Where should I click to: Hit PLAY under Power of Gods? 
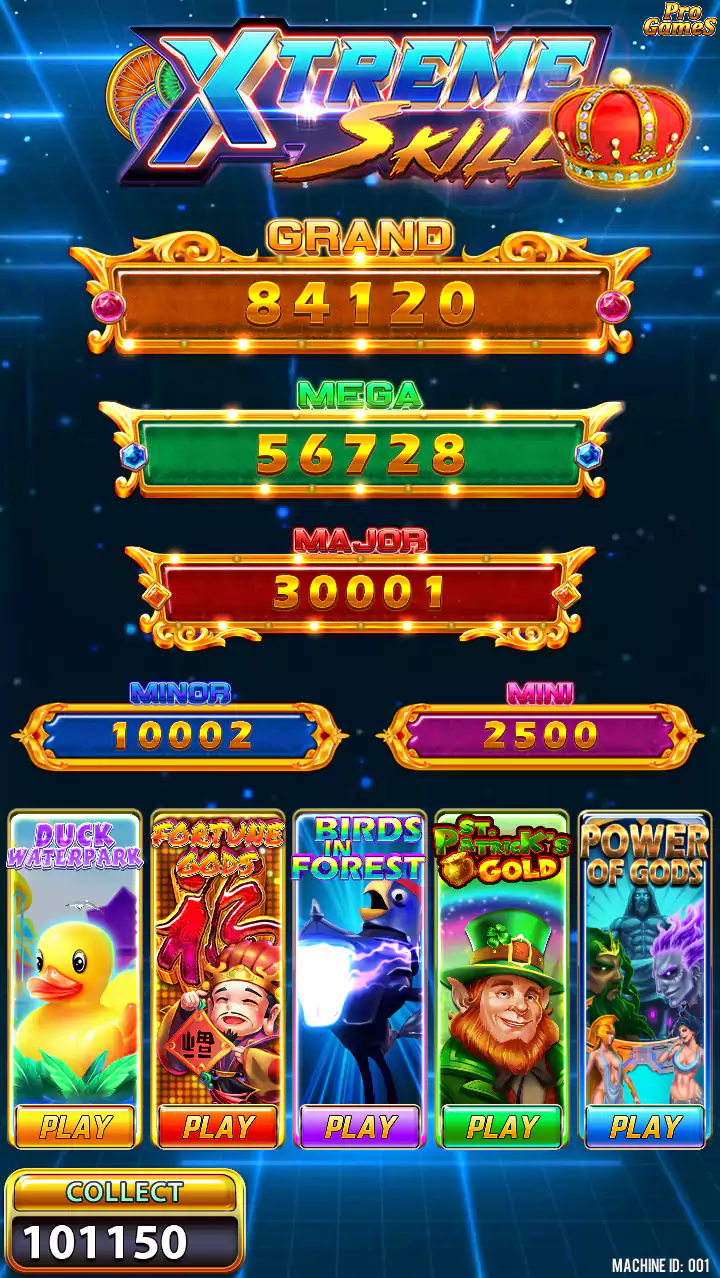click(x=646, y=1127)
